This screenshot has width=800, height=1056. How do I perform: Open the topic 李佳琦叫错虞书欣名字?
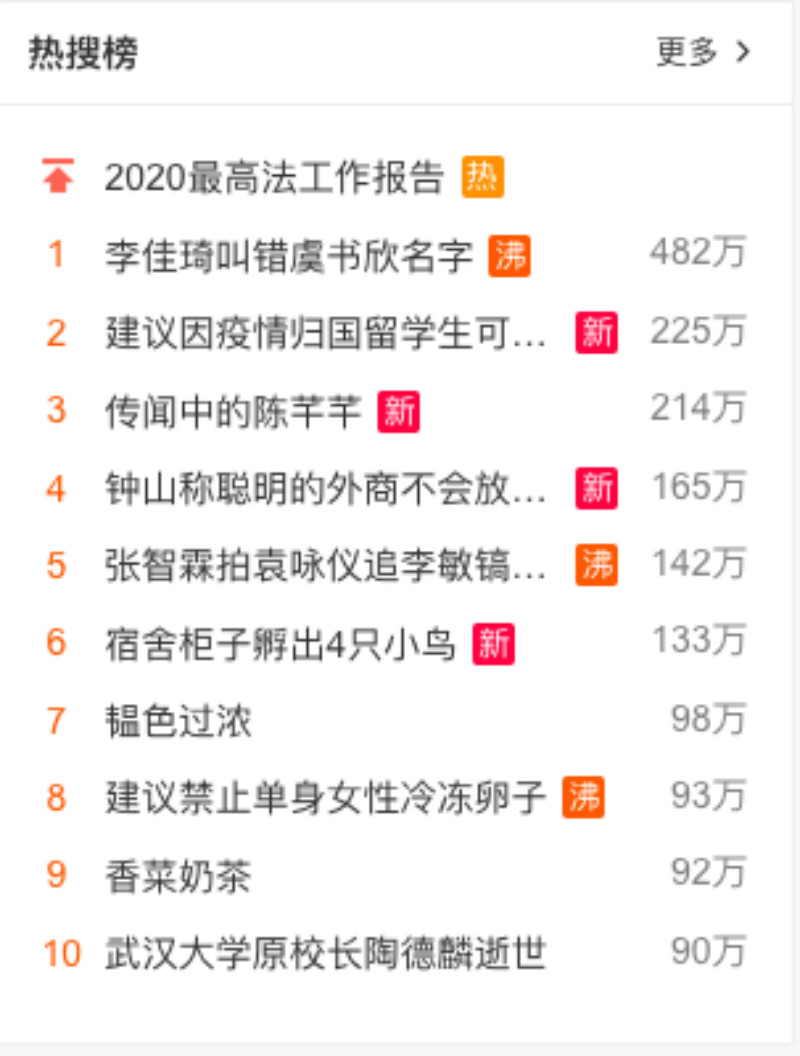click(288, 256)
